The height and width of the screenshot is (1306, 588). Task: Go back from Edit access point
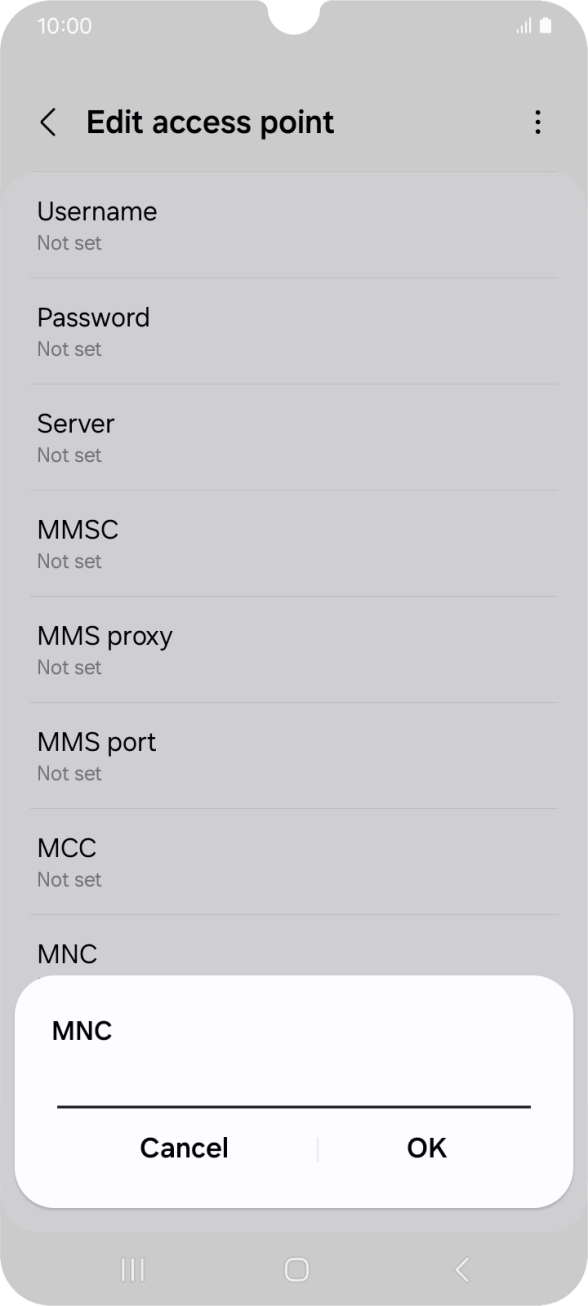pos(47,122)
